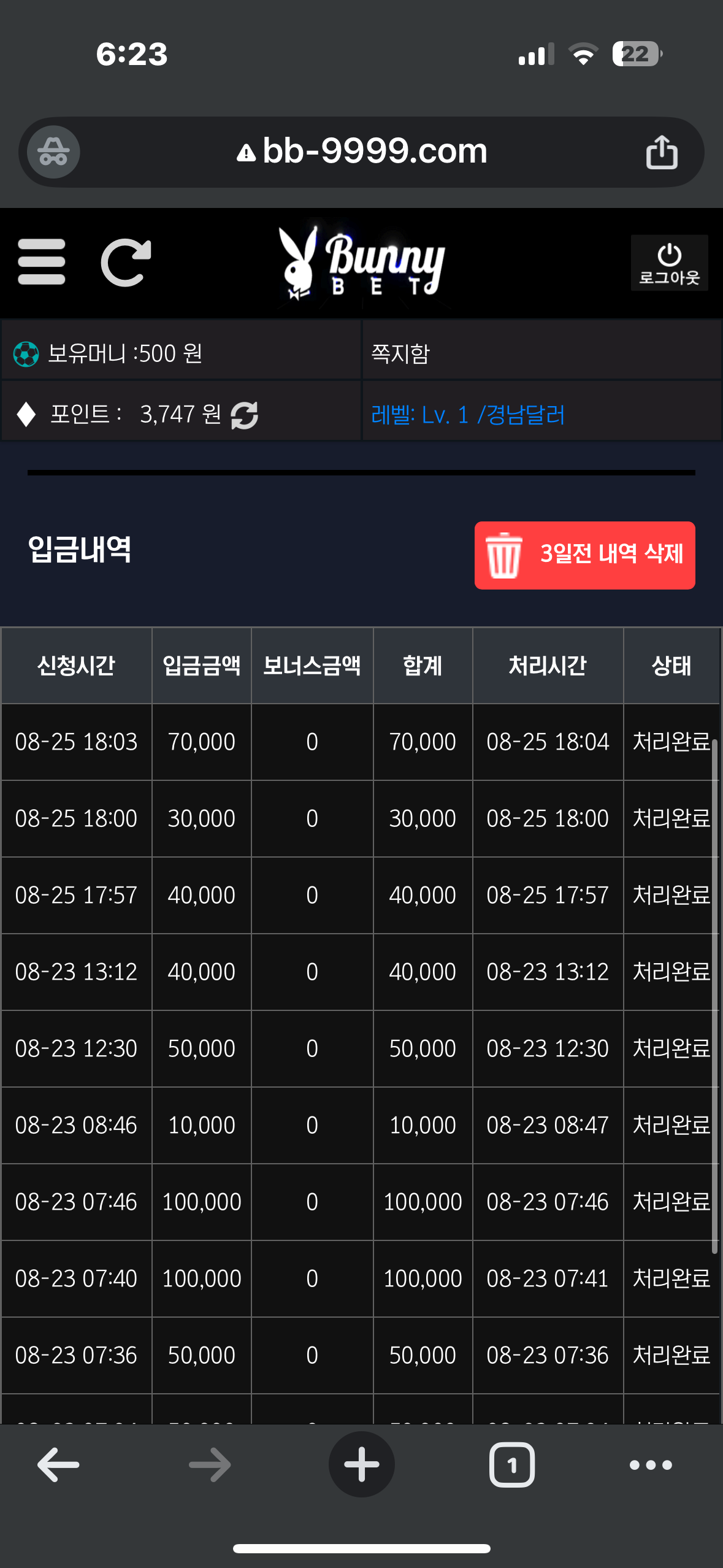Refresh the 포인트 balance
The width and height of the screenshot is (723, 1568).
point(244,415)
